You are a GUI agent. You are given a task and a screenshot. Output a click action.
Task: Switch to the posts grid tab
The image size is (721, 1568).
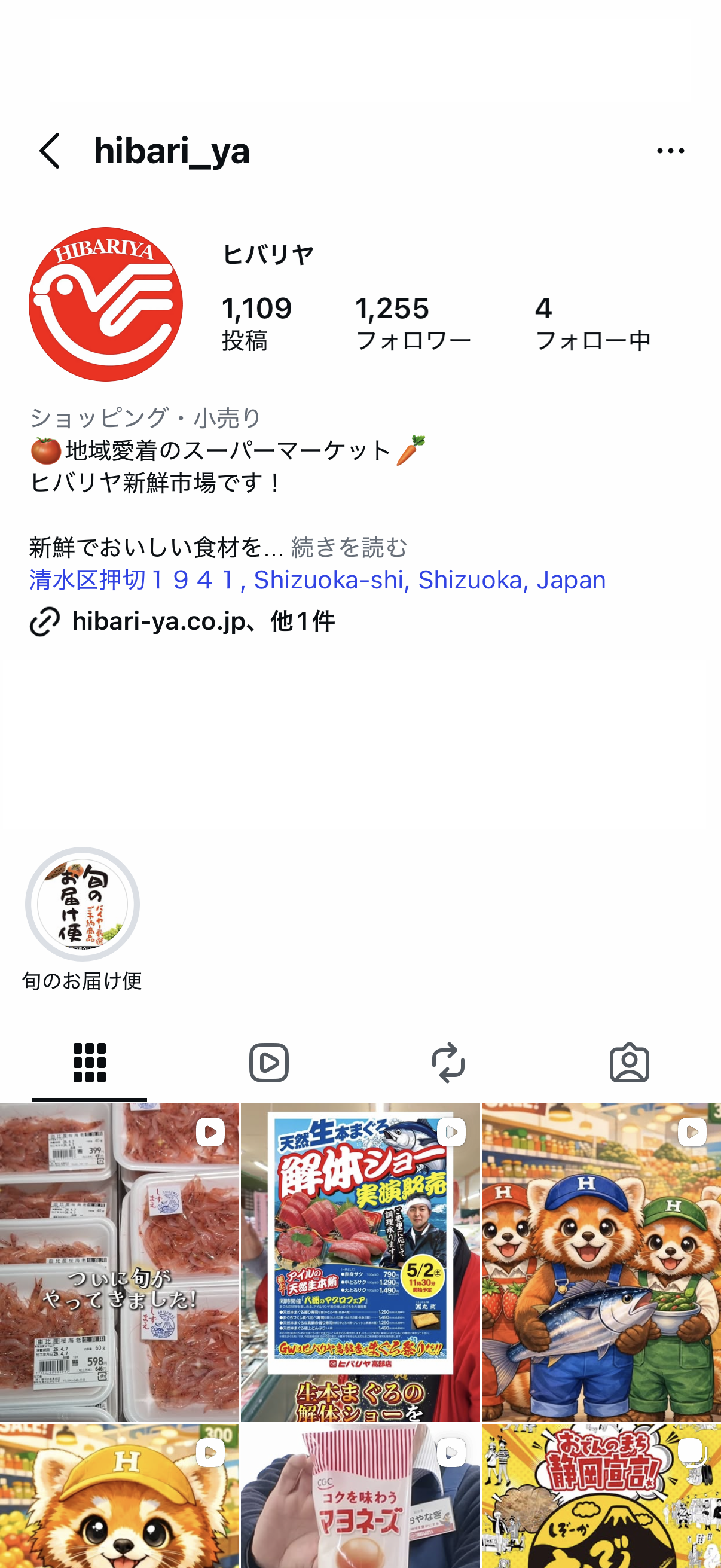pyautogui.click(x=90, y=1063)
